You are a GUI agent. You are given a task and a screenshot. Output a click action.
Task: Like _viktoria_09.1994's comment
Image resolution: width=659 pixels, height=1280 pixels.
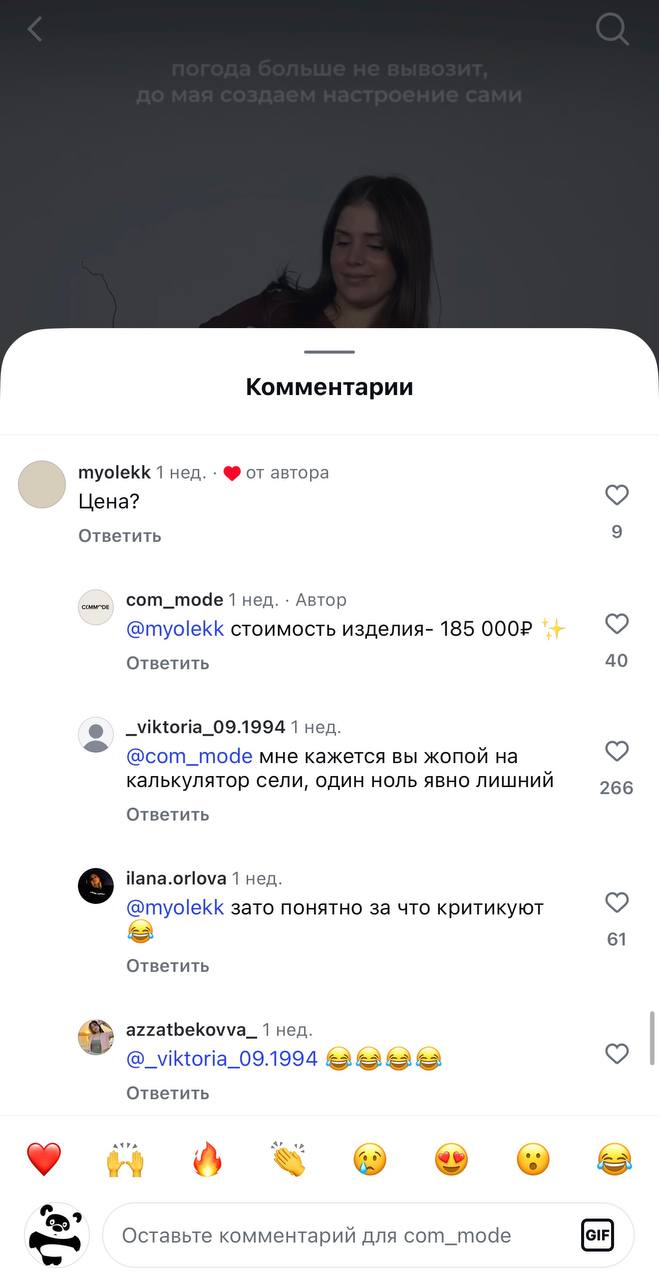[617, 751]
